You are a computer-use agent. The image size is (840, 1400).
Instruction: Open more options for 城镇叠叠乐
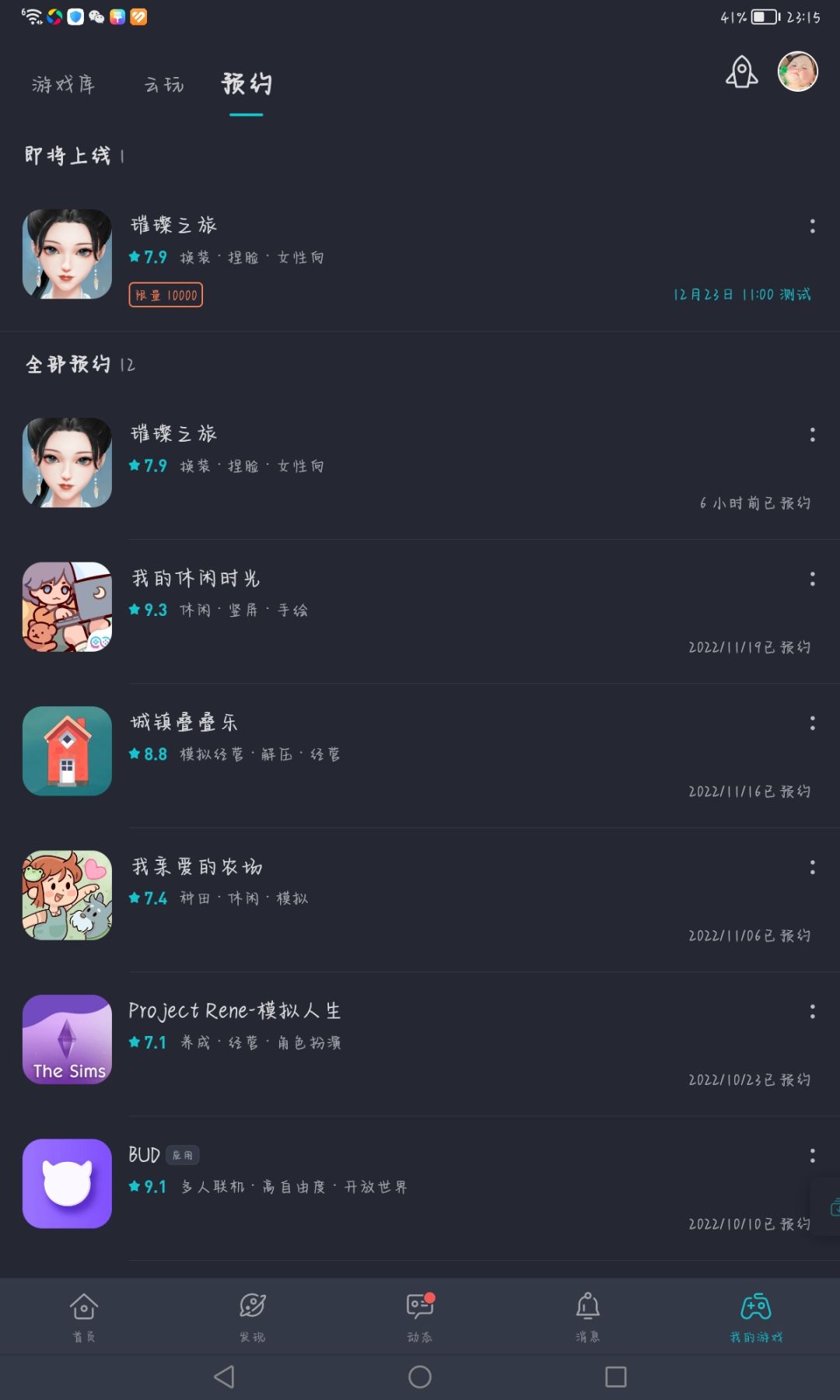coord(813,723)
